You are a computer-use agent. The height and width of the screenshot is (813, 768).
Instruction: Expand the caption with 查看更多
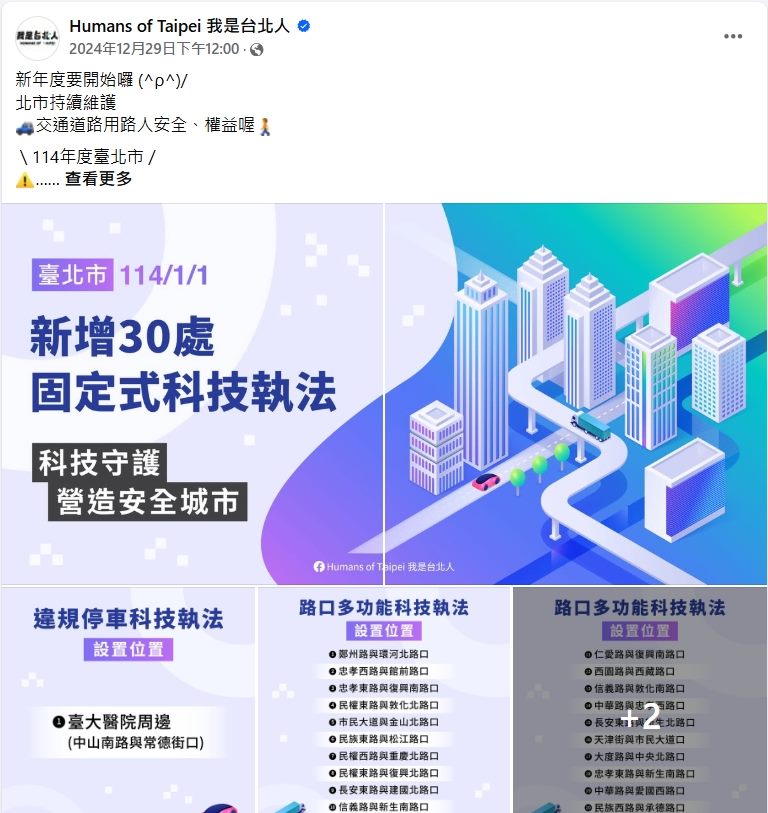click(98, 179)
